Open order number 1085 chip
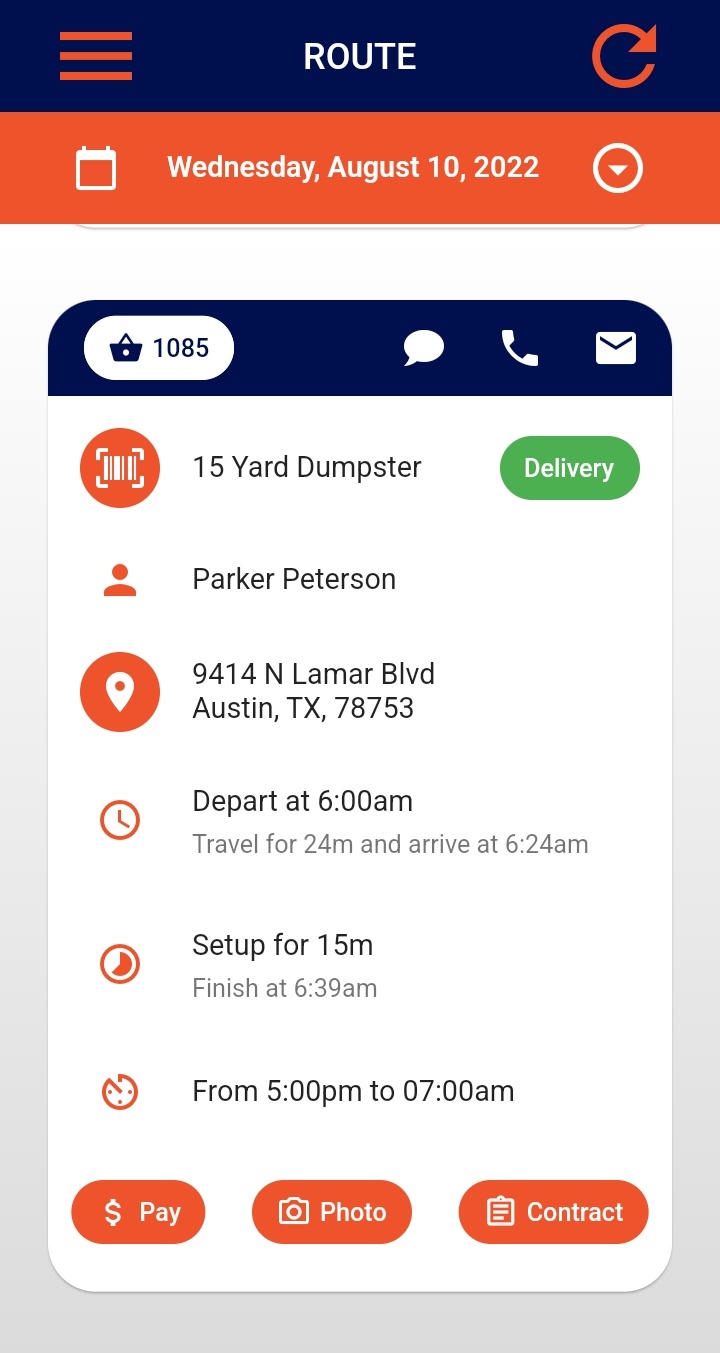Image resolution: width=720 pixels, height=1353 pixels. click(159, 348)
